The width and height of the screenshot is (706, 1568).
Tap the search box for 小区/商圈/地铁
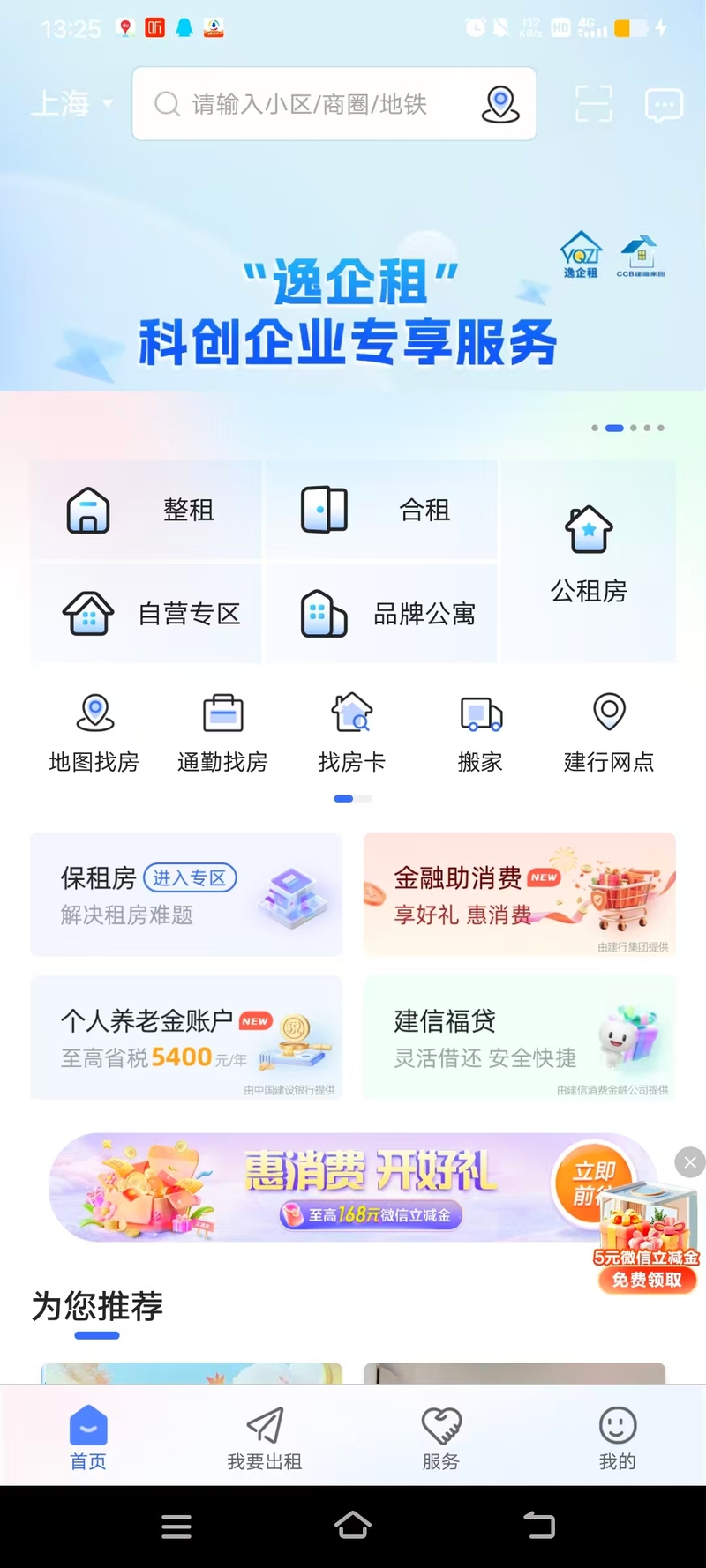pos(309,104)
